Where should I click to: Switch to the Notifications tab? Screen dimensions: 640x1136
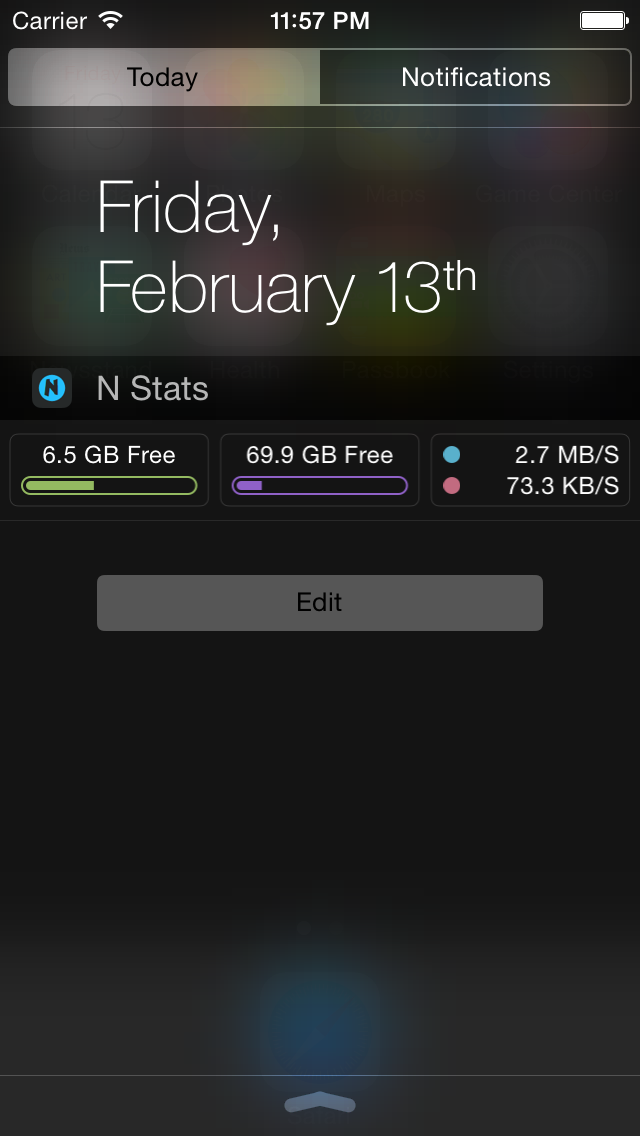pos(475,77)
